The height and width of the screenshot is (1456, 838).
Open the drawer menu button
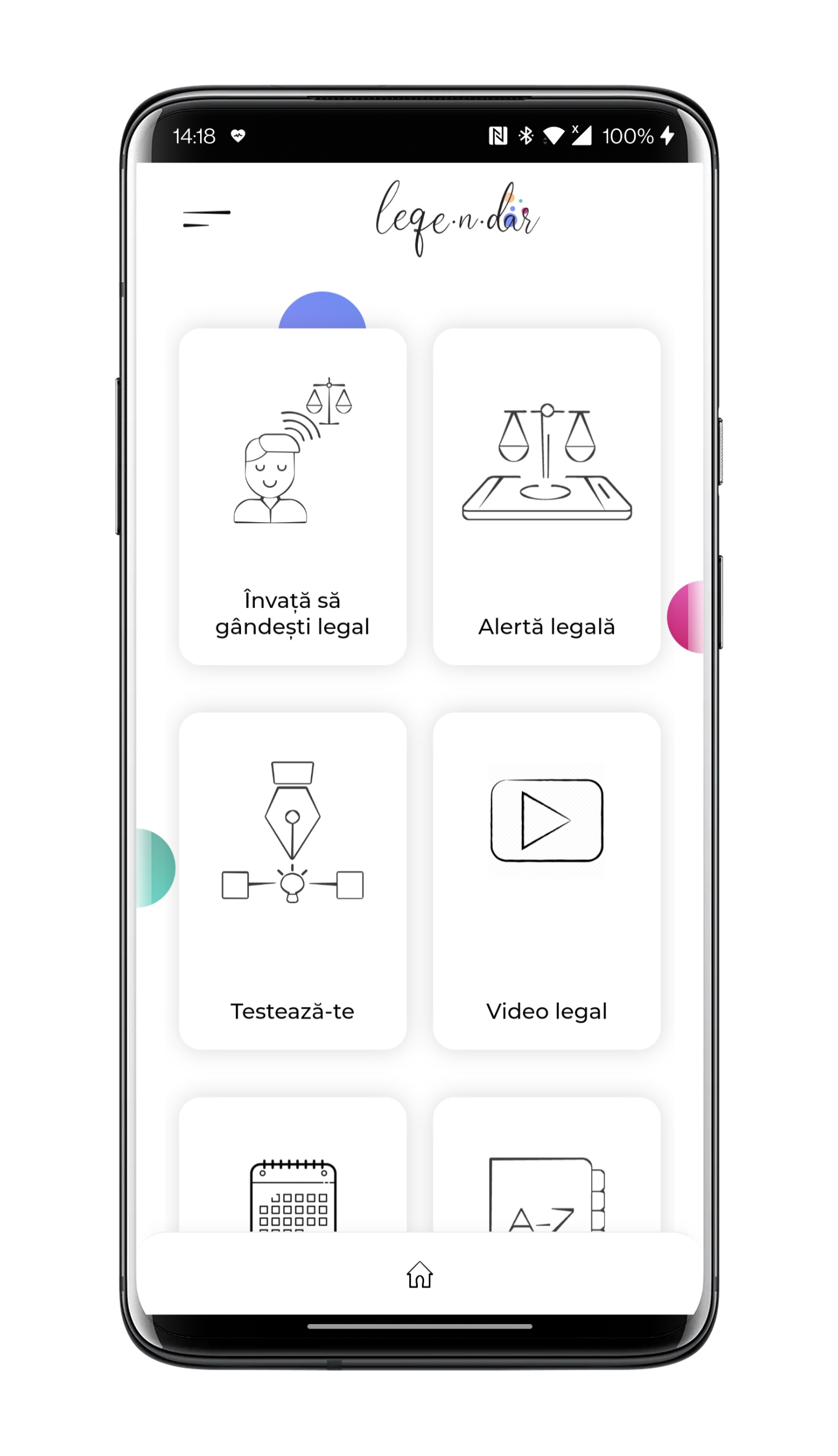point(206,219)
